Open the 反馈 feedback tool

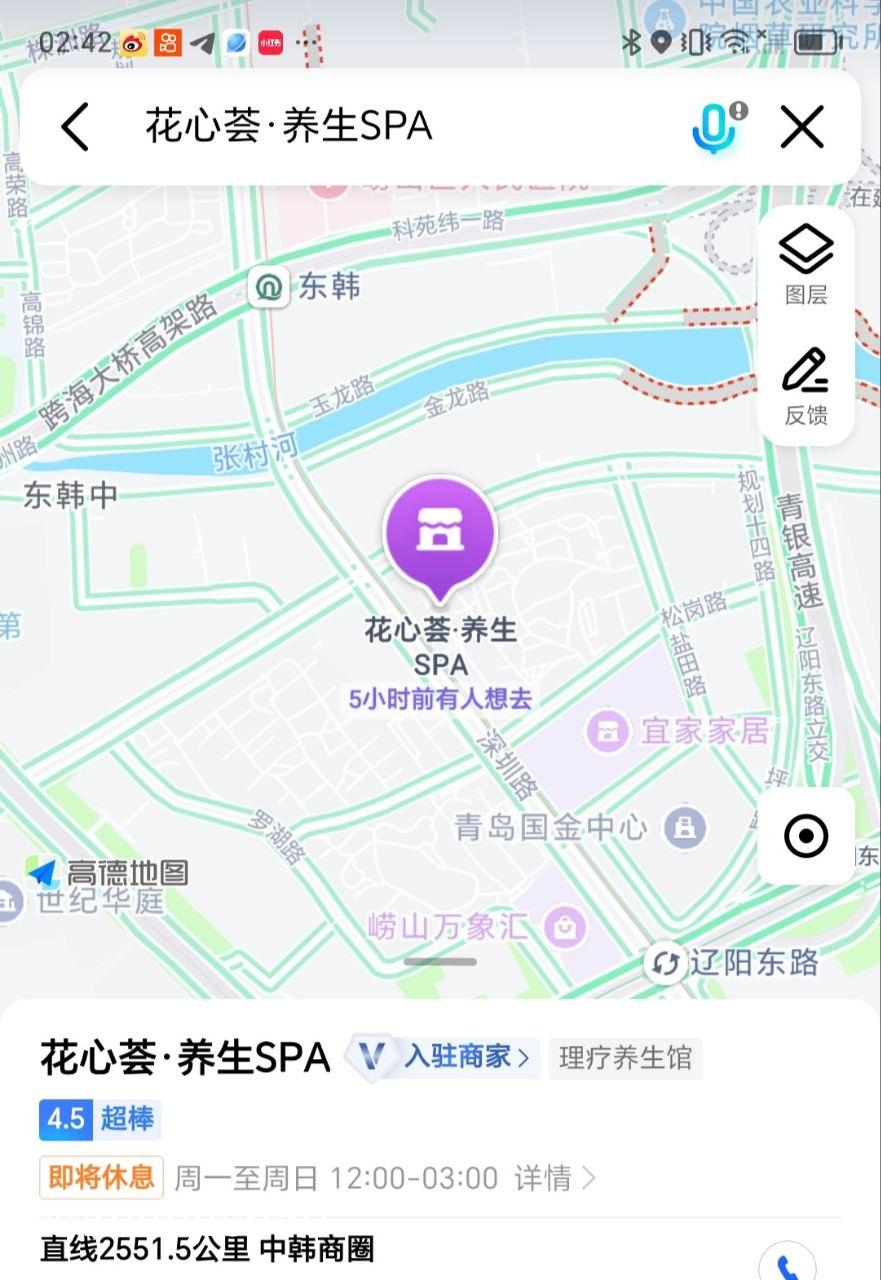(805, 385)
